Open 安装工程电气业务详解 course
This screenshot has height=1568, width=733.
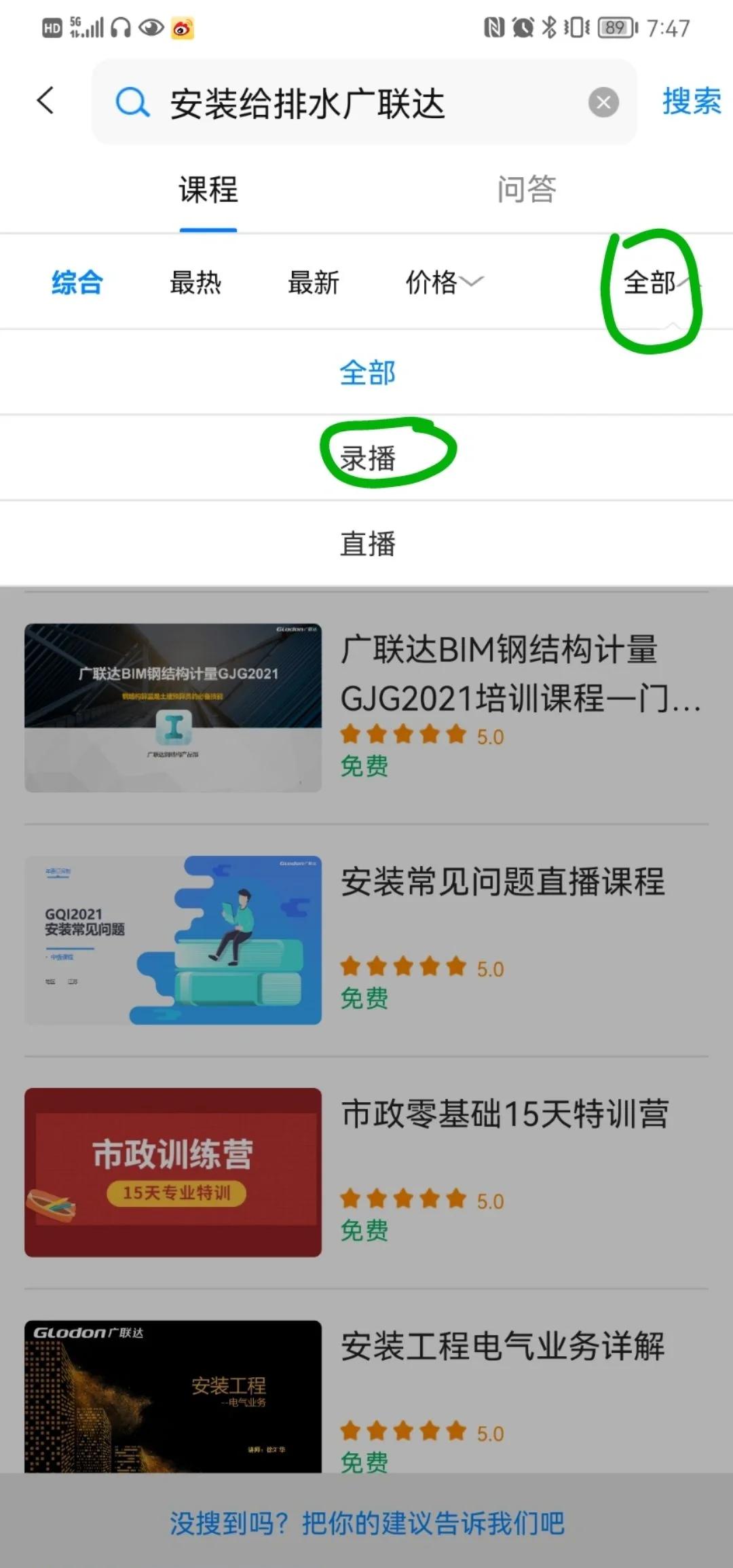pyautogui.click(x=366, y=1396)
